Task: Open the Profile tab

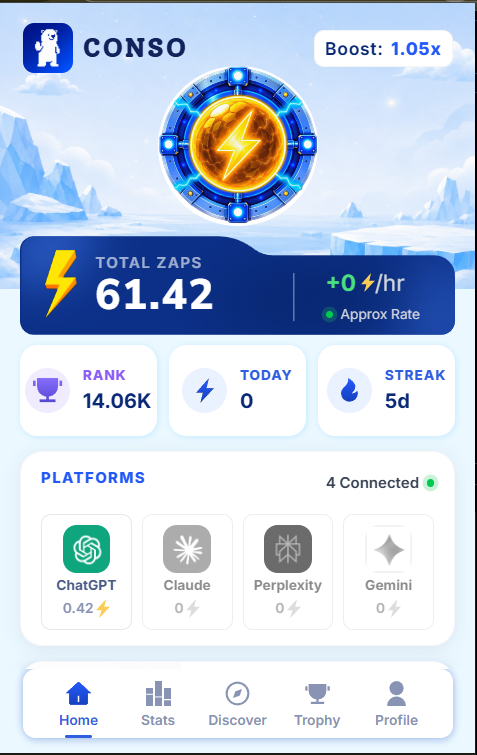Action: coord(396,703)
